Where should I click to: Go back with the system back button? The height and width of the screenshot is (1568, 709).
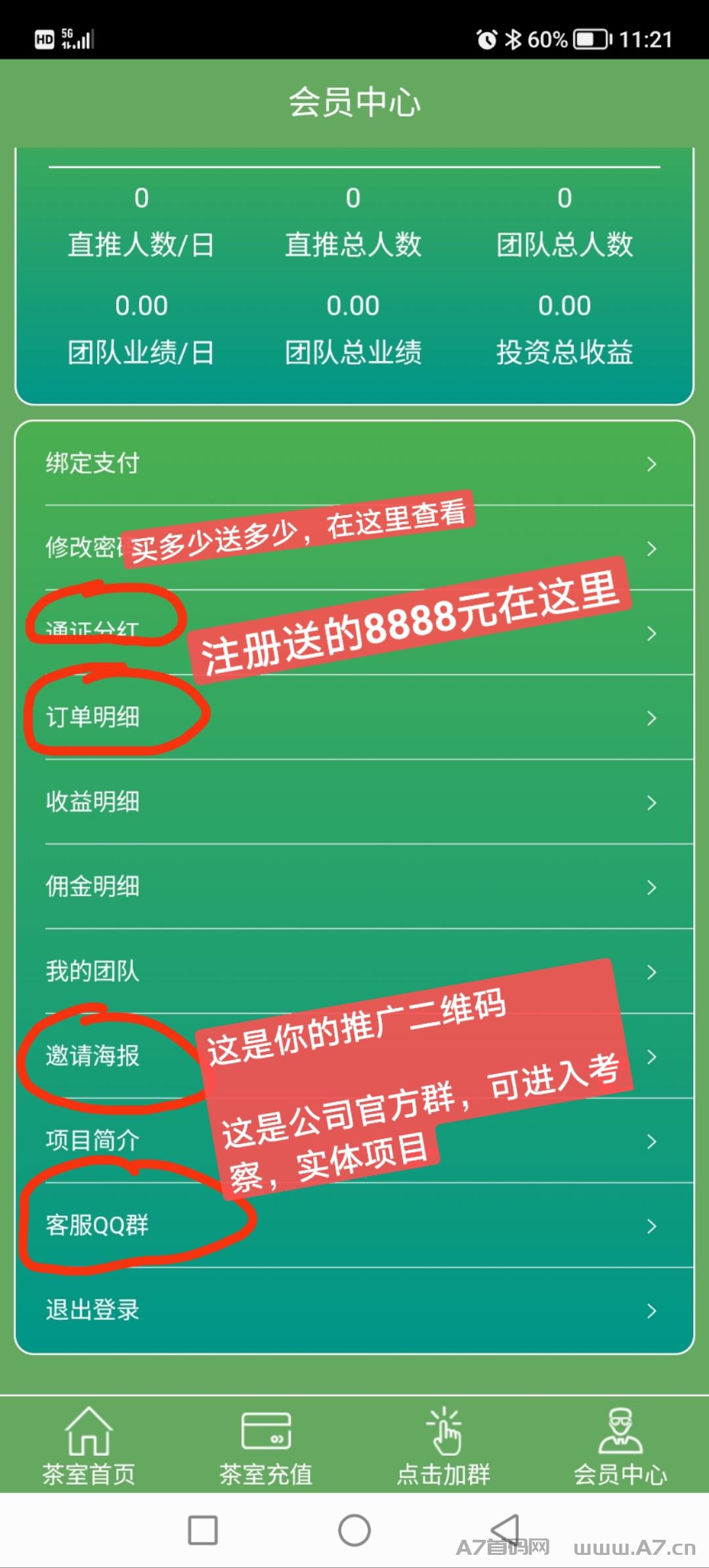click(x=505, y=1531)
